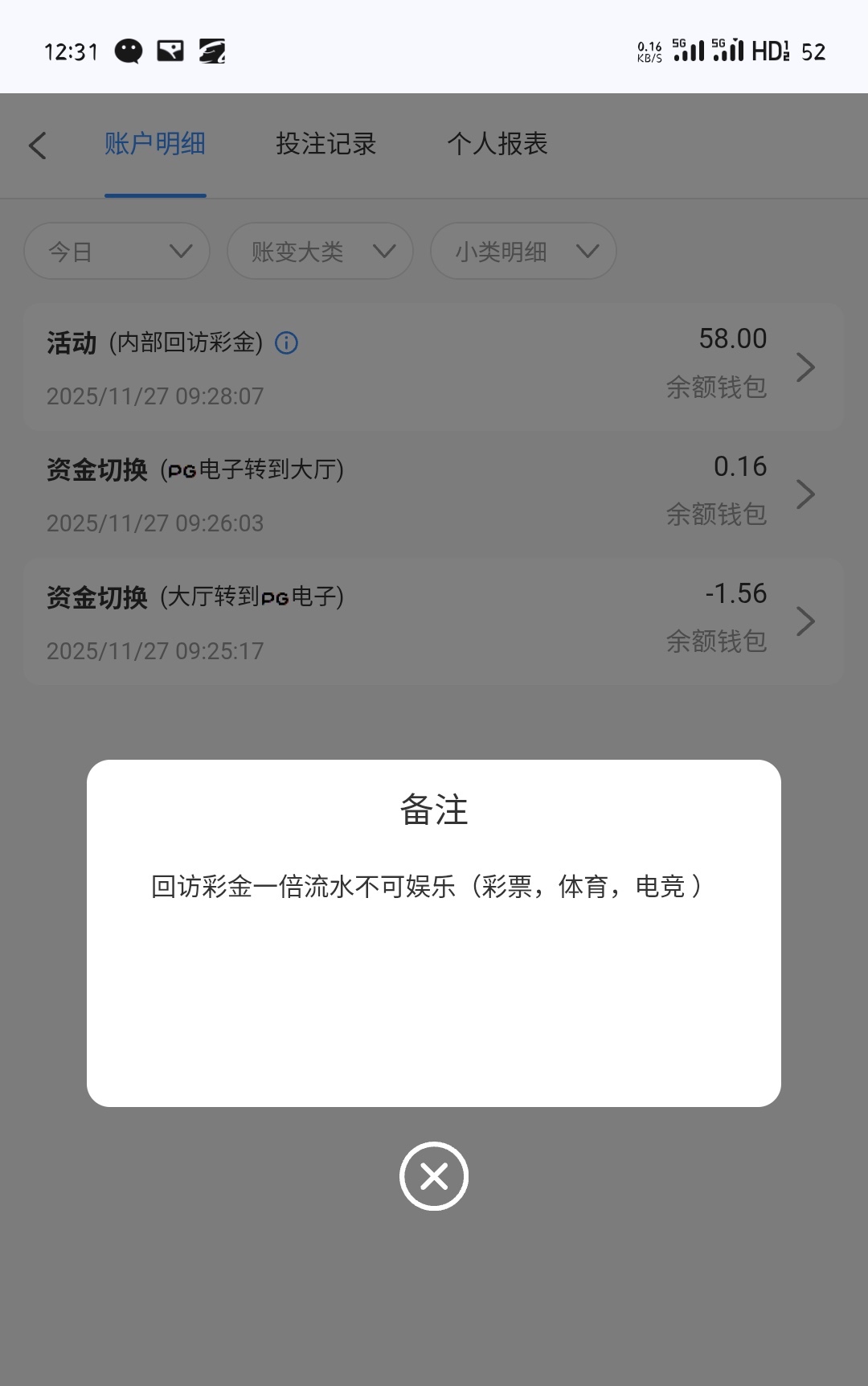Screen dimensions: 868x1386
Task: Tap the info icon beside 内部回访彩金
Action: point(287,343)
